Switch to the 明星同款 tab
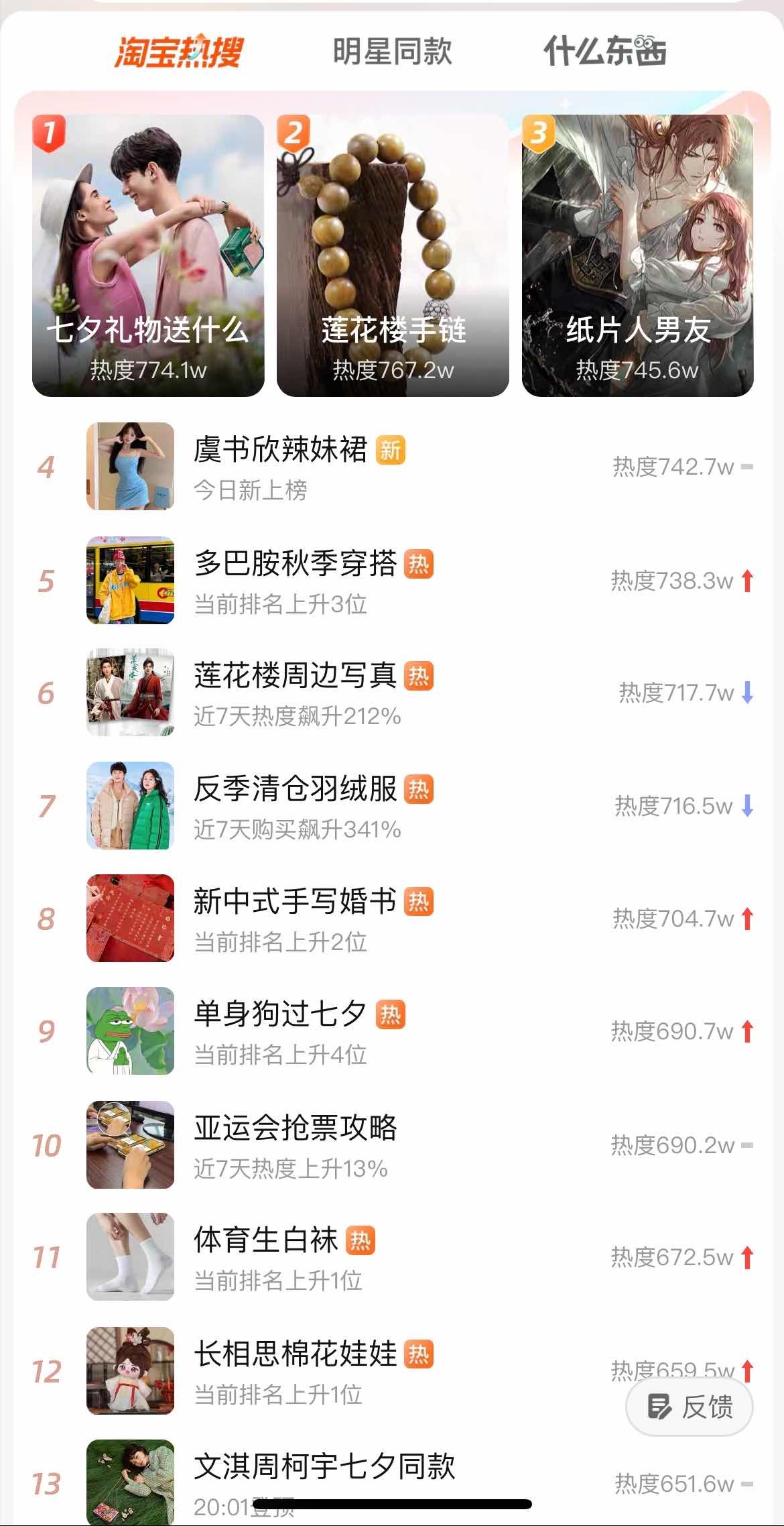 tap(392, 52)
